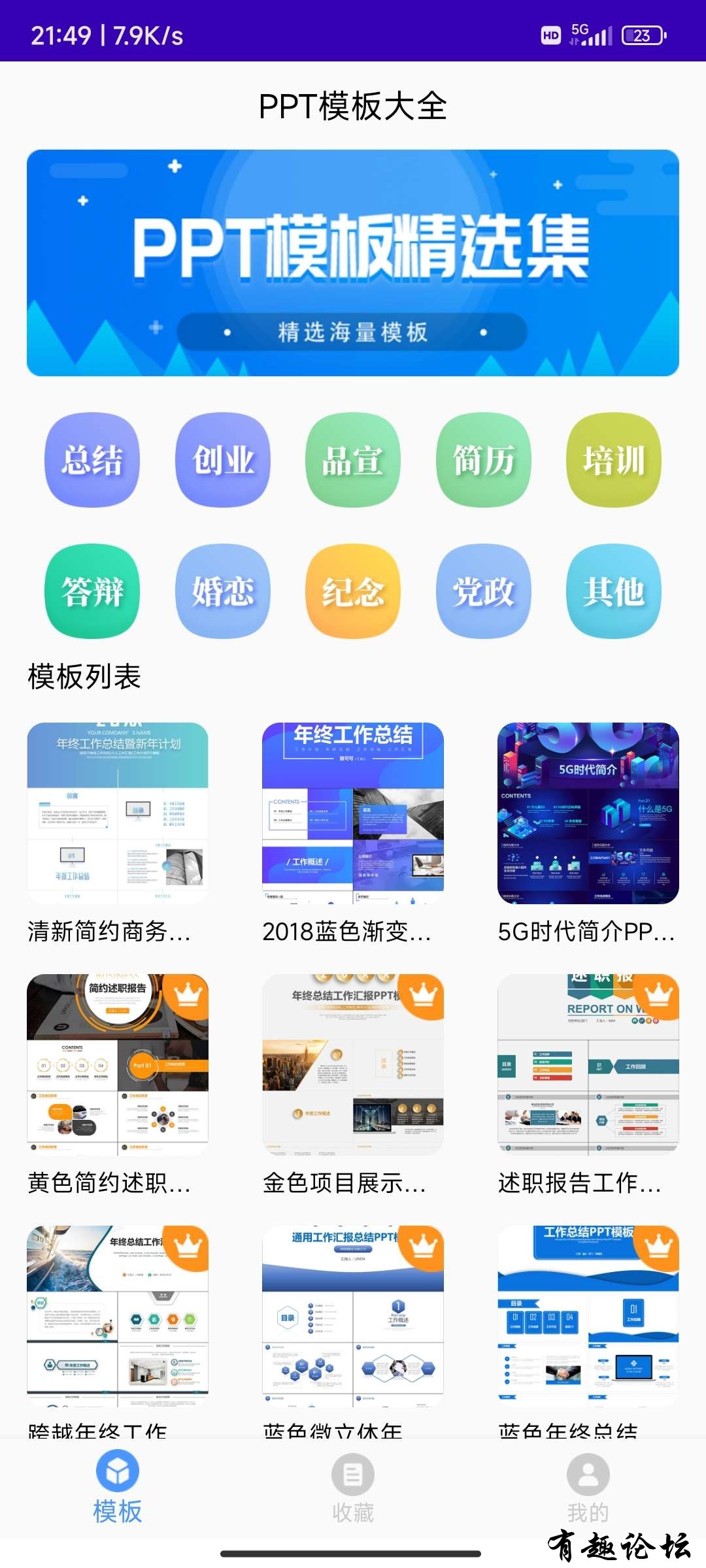
Task: Choose the 品宣 category
Action: 353,460
